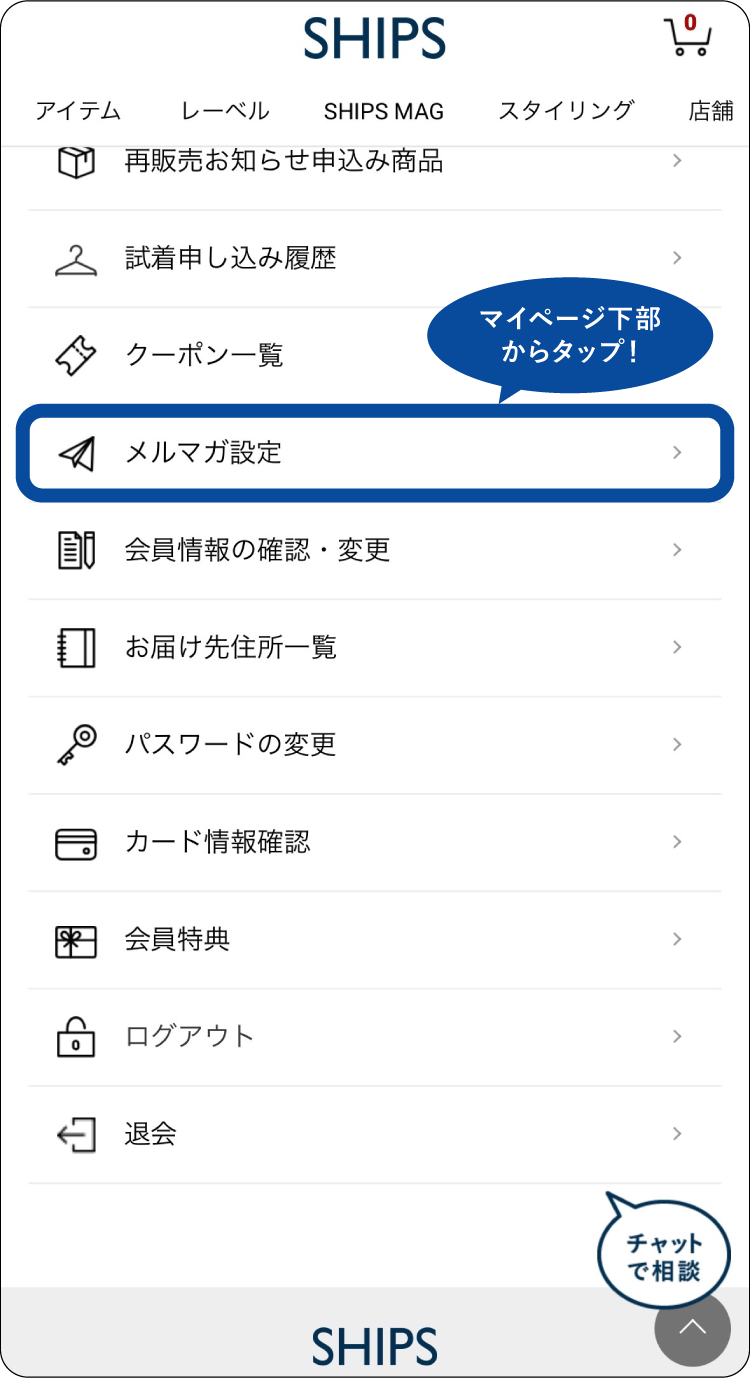This screenshot has width=750, height=1378.
Task: Switch to the レーベル tab
Action: tap(225, 111)
